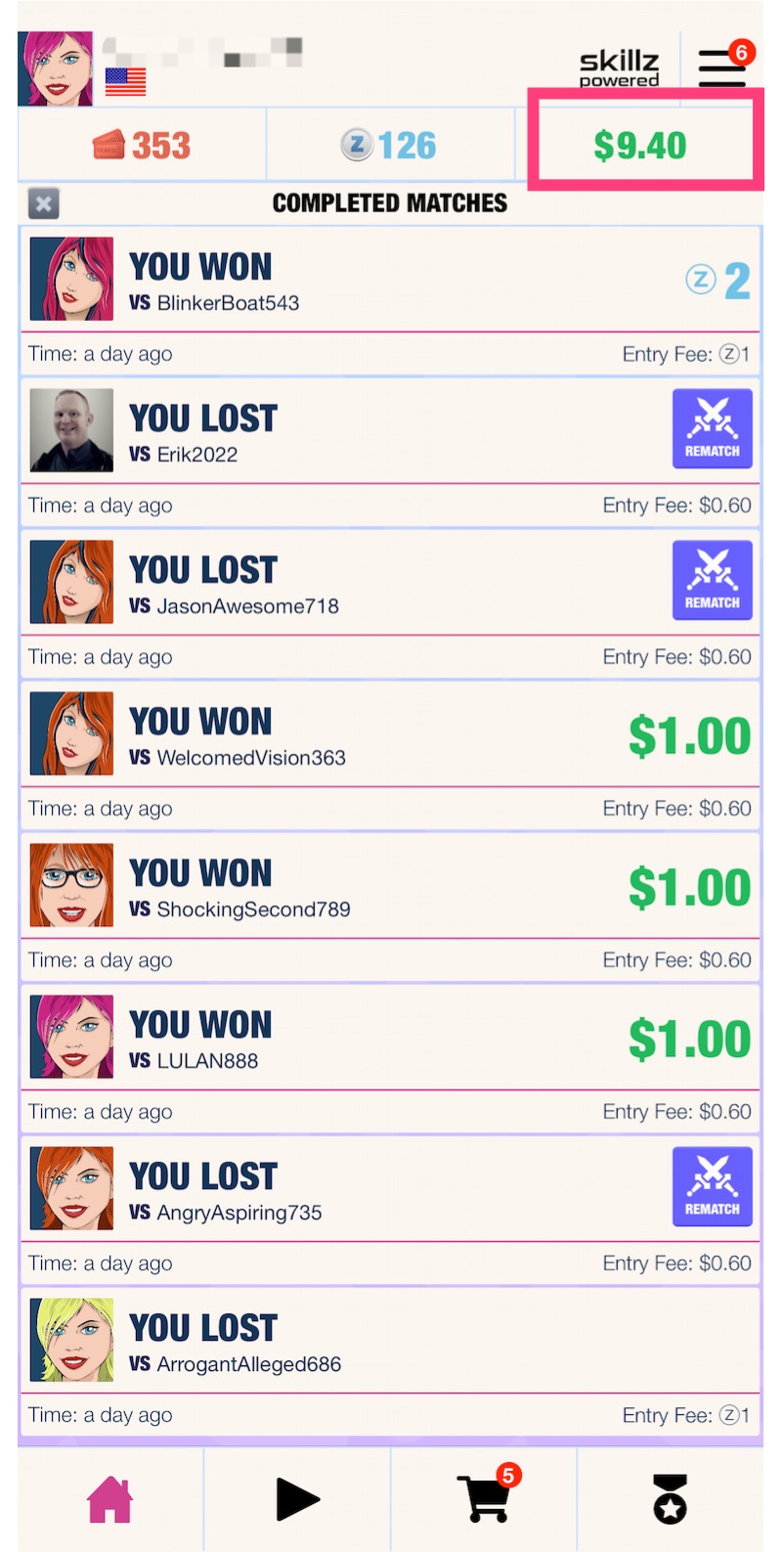Switch to the play tab
The height and width of the screenshot is (1552, 784).
coord(297,1498)
